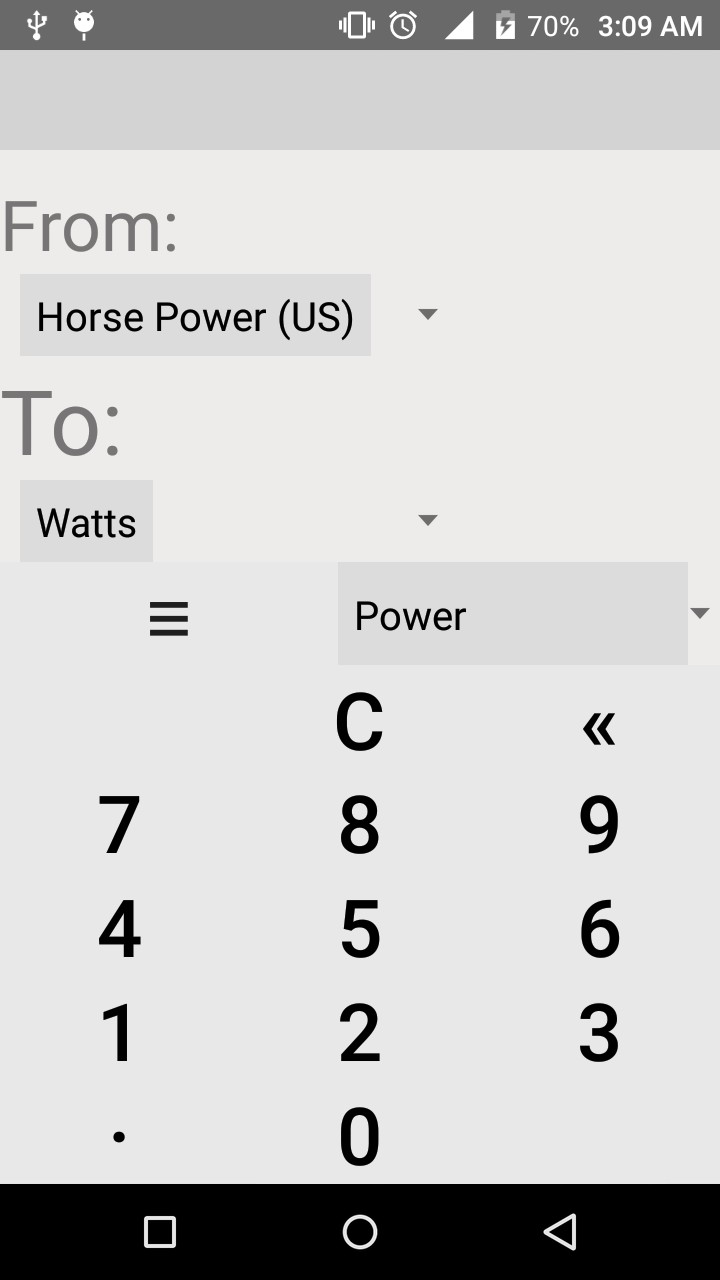The image size is (720, 1280).
Task: Enter digit 0 on the keypad
Action: click(x=359, y=1138)
